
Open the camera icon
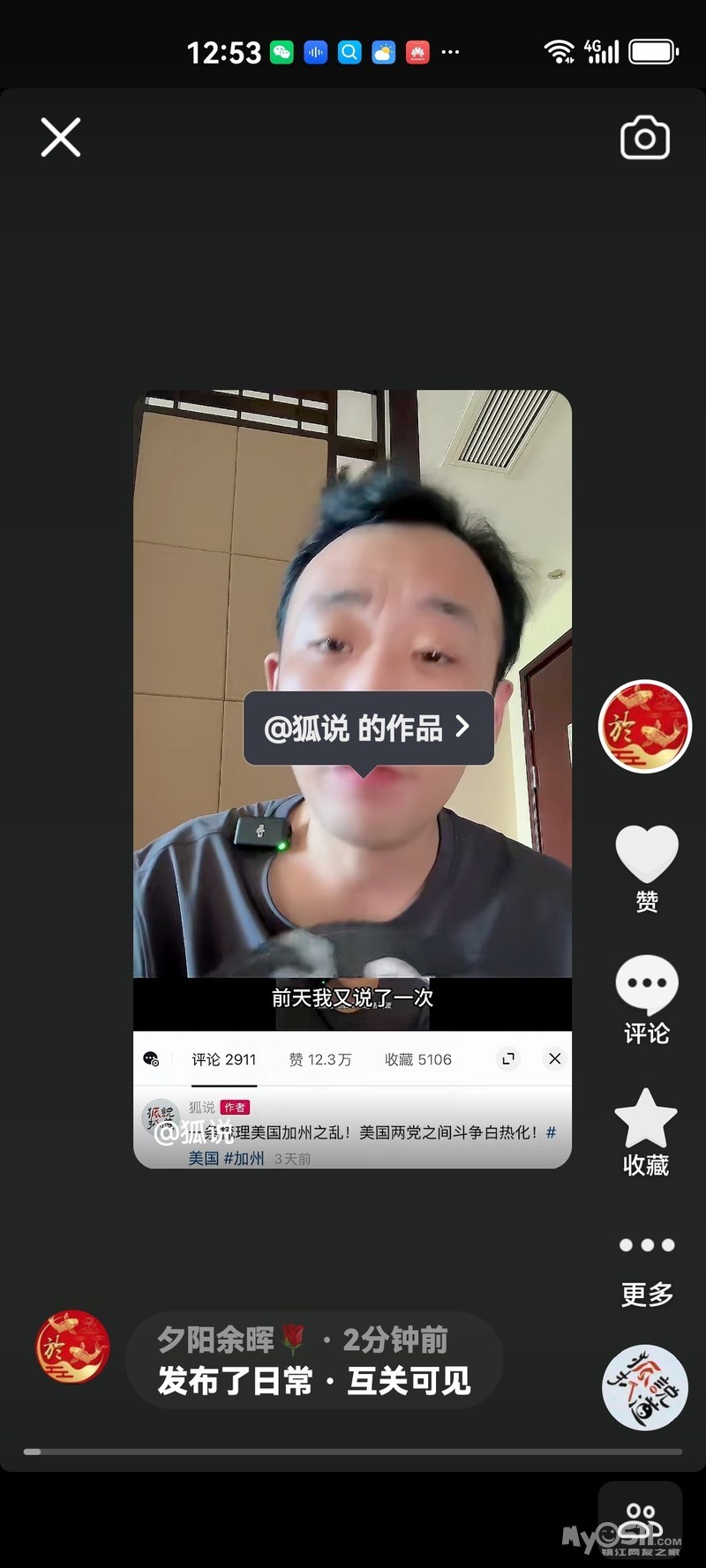[645, 138]
